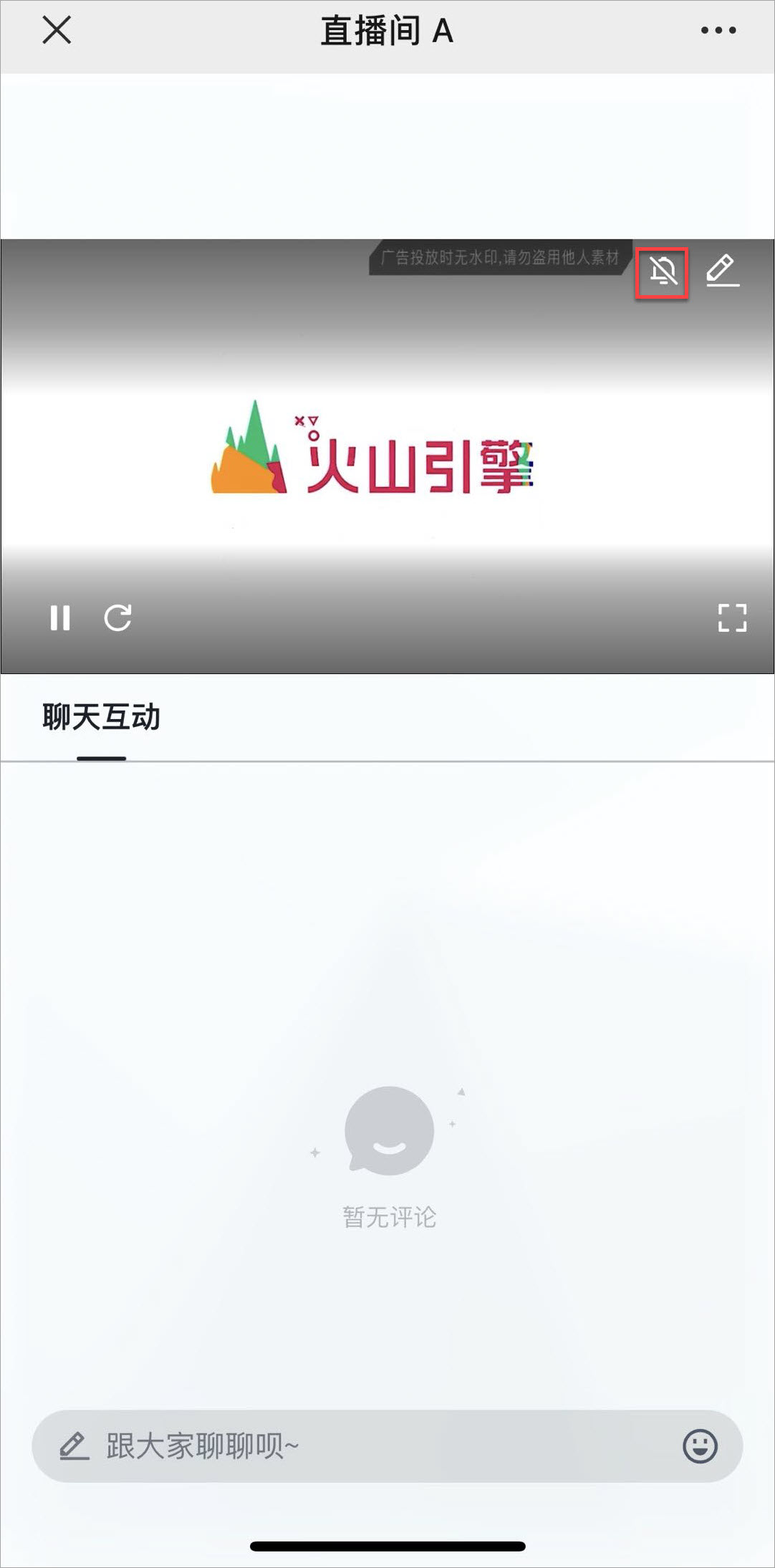This screenshot has width=775, height=1568.
Task: Enter fullscreen video mode
Action: pos(731,617)
